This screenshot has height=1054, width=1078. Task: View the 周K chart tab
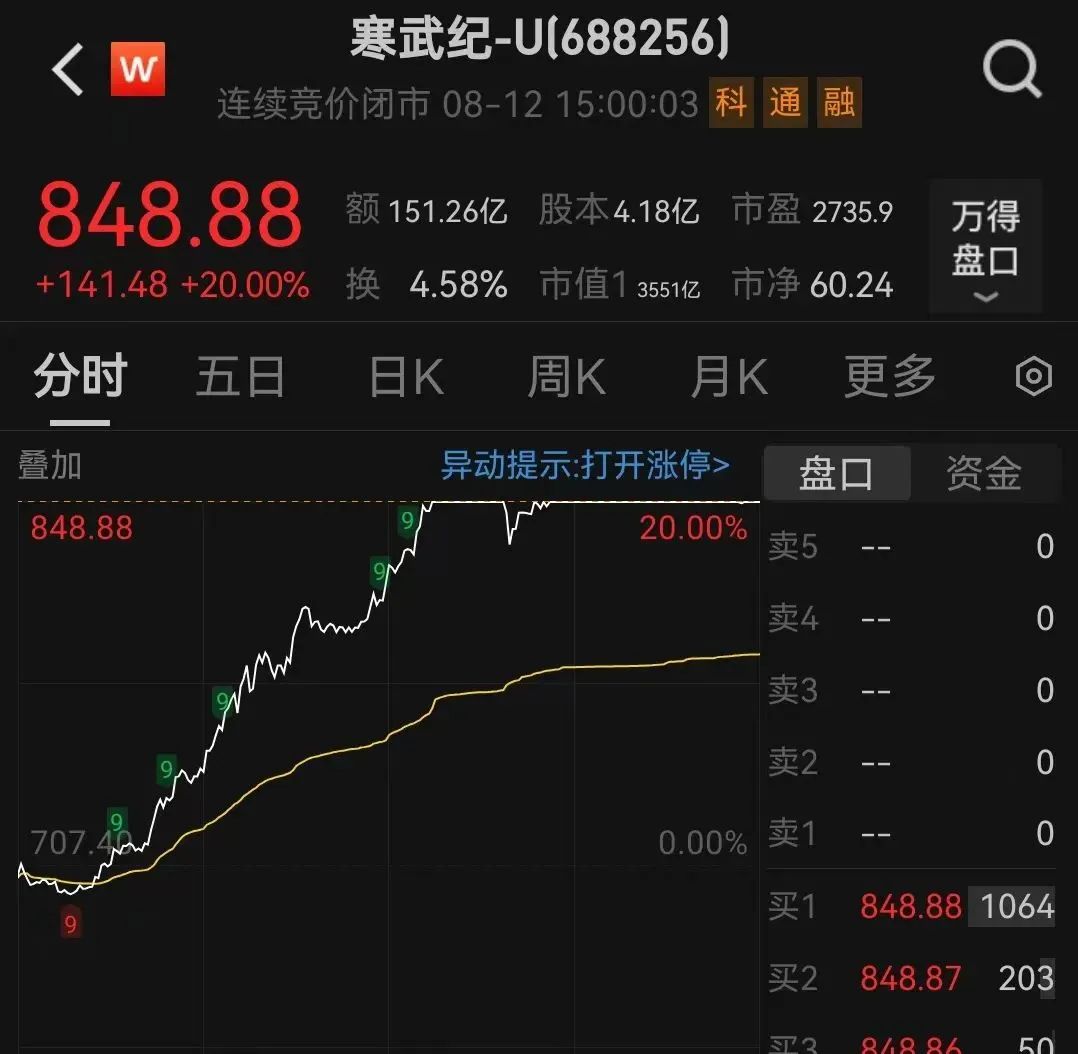coord(566,378)
